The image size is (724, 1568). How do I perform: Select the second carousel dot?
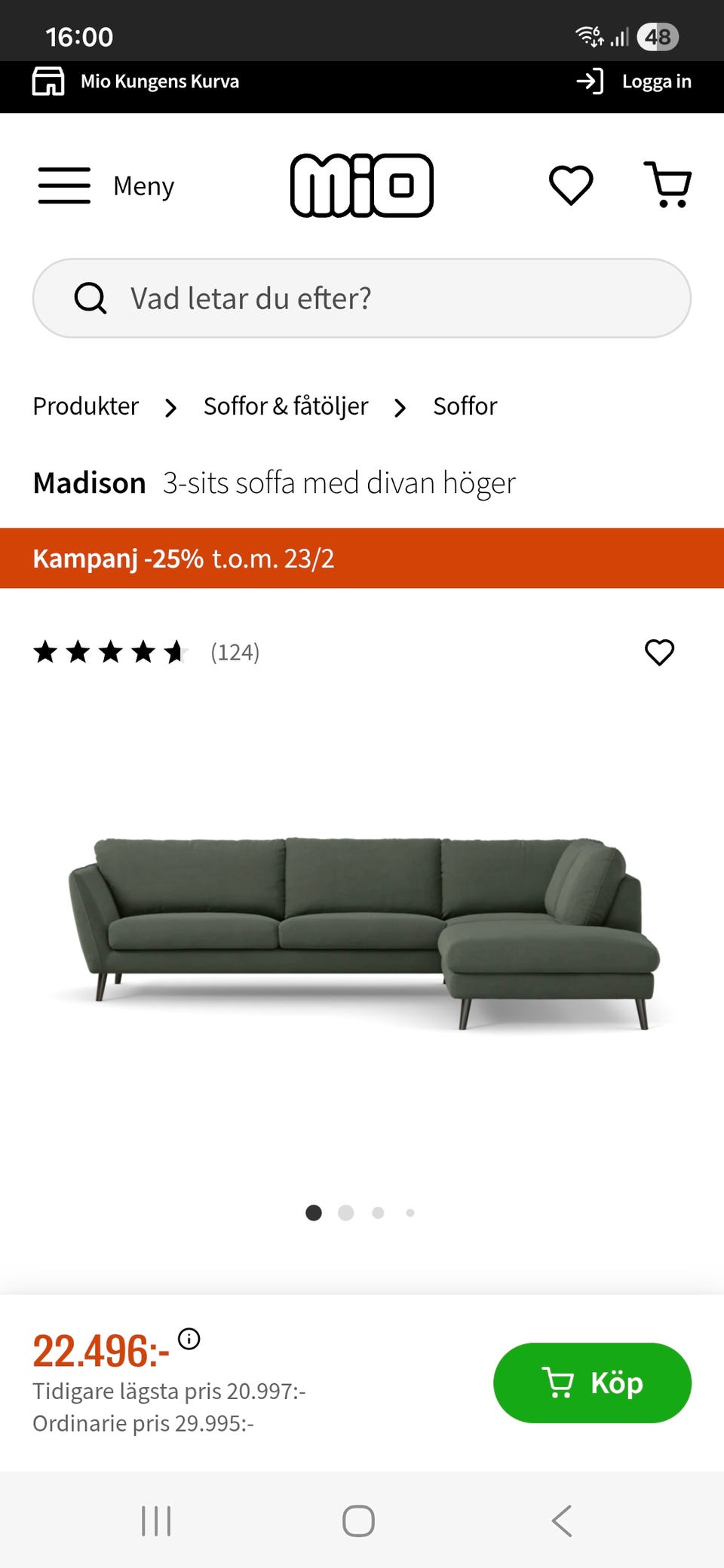click(x=345, y=1213)
